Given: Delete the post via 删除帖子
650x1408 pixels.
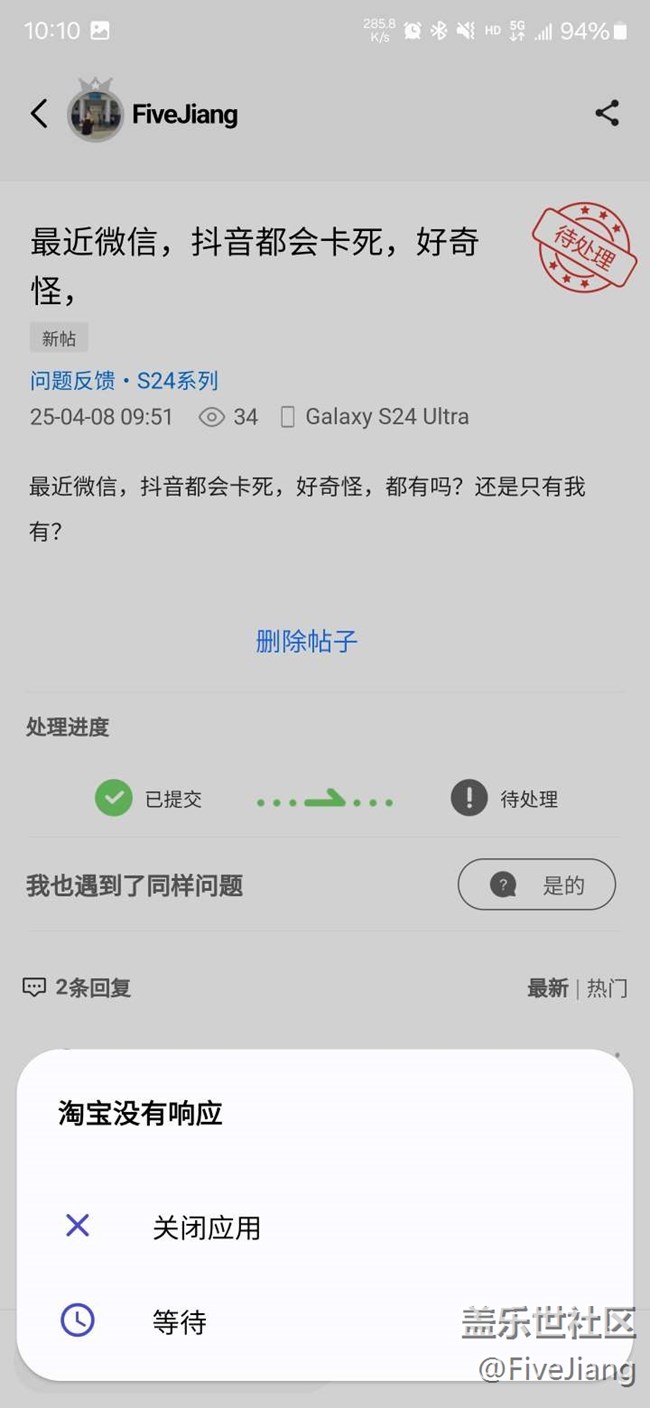Looking at the screenshot, I should [x=306, y=641].
